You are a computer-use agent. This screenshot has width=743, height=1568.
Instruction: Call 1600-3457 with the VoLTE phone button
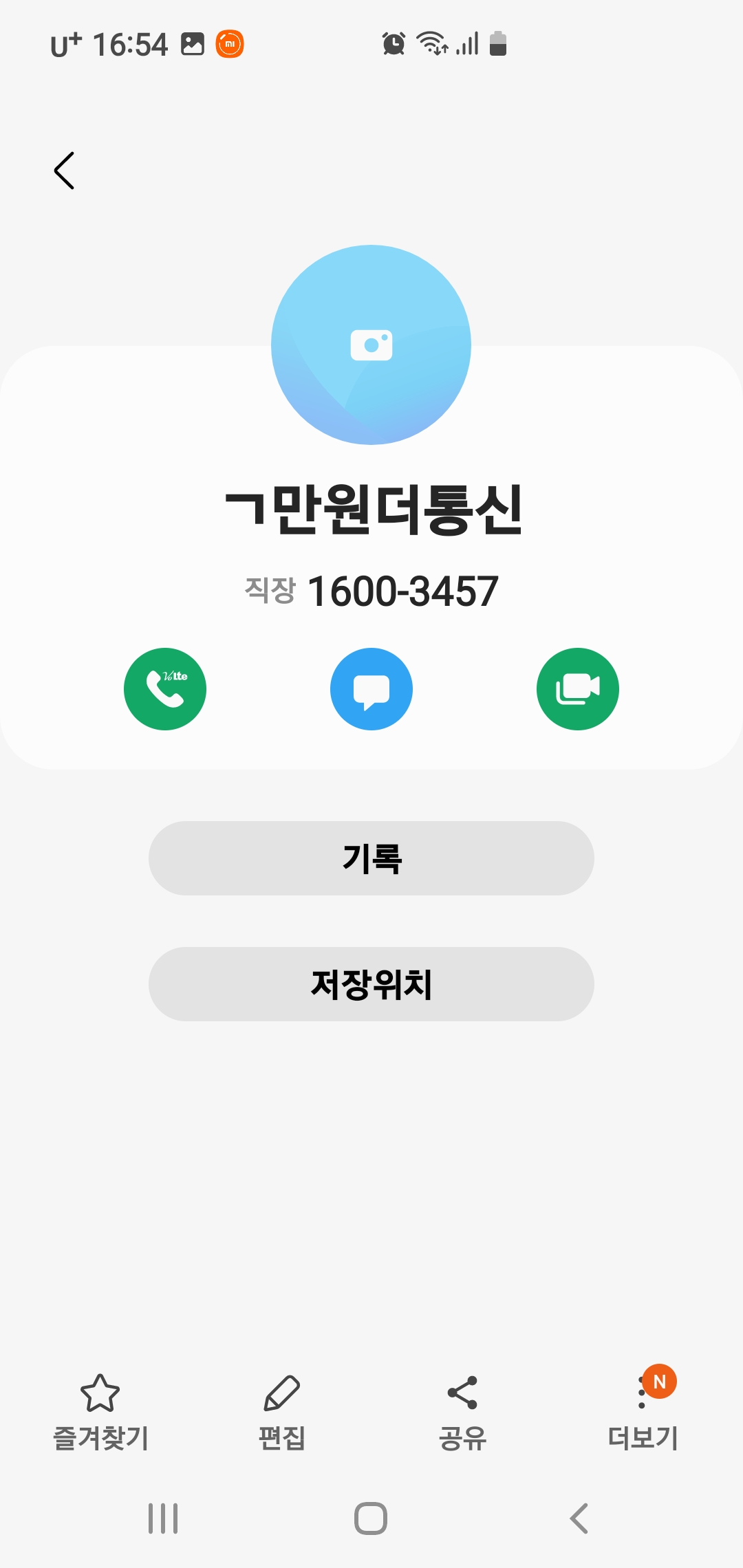point(165,689)
